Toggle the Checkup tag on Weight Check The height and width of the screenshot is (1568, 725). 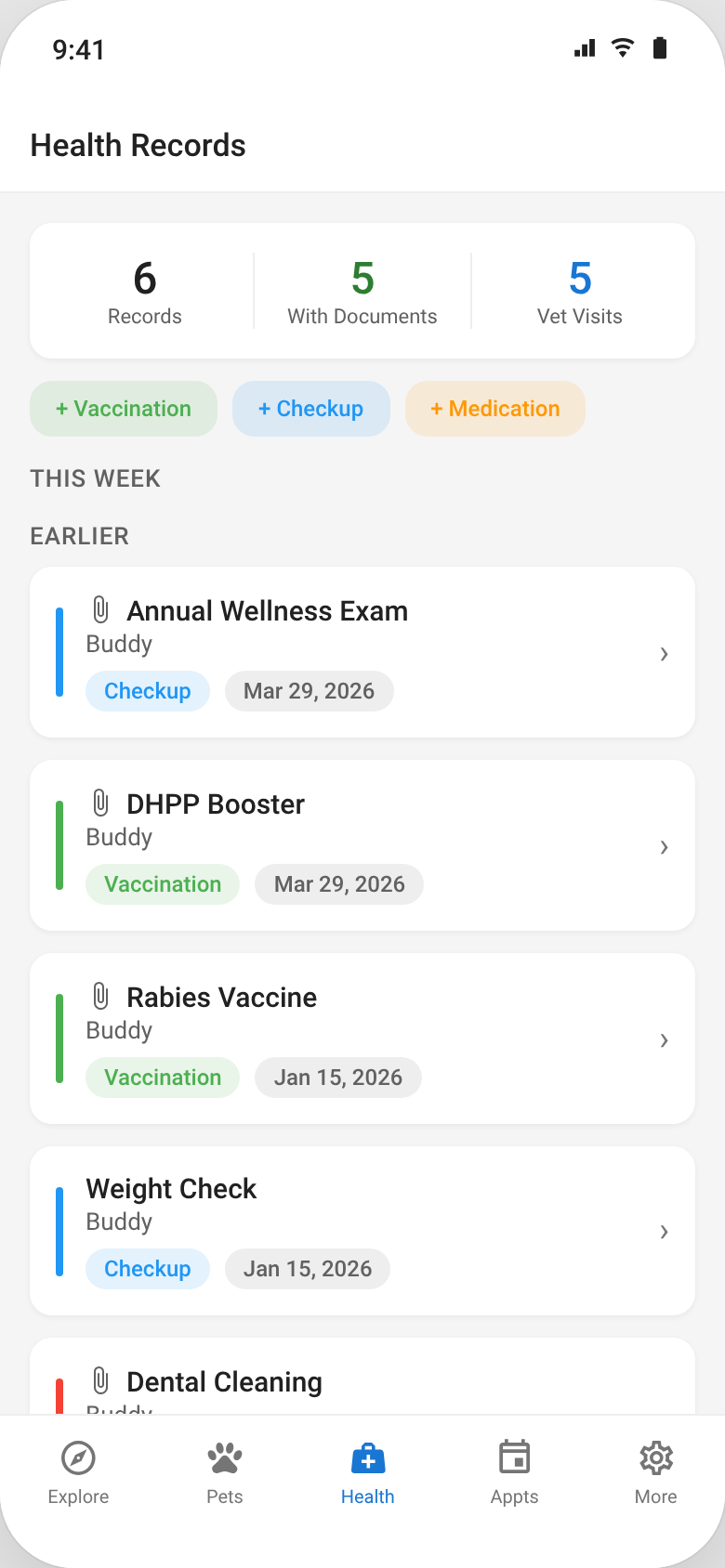click(147, 1269)
